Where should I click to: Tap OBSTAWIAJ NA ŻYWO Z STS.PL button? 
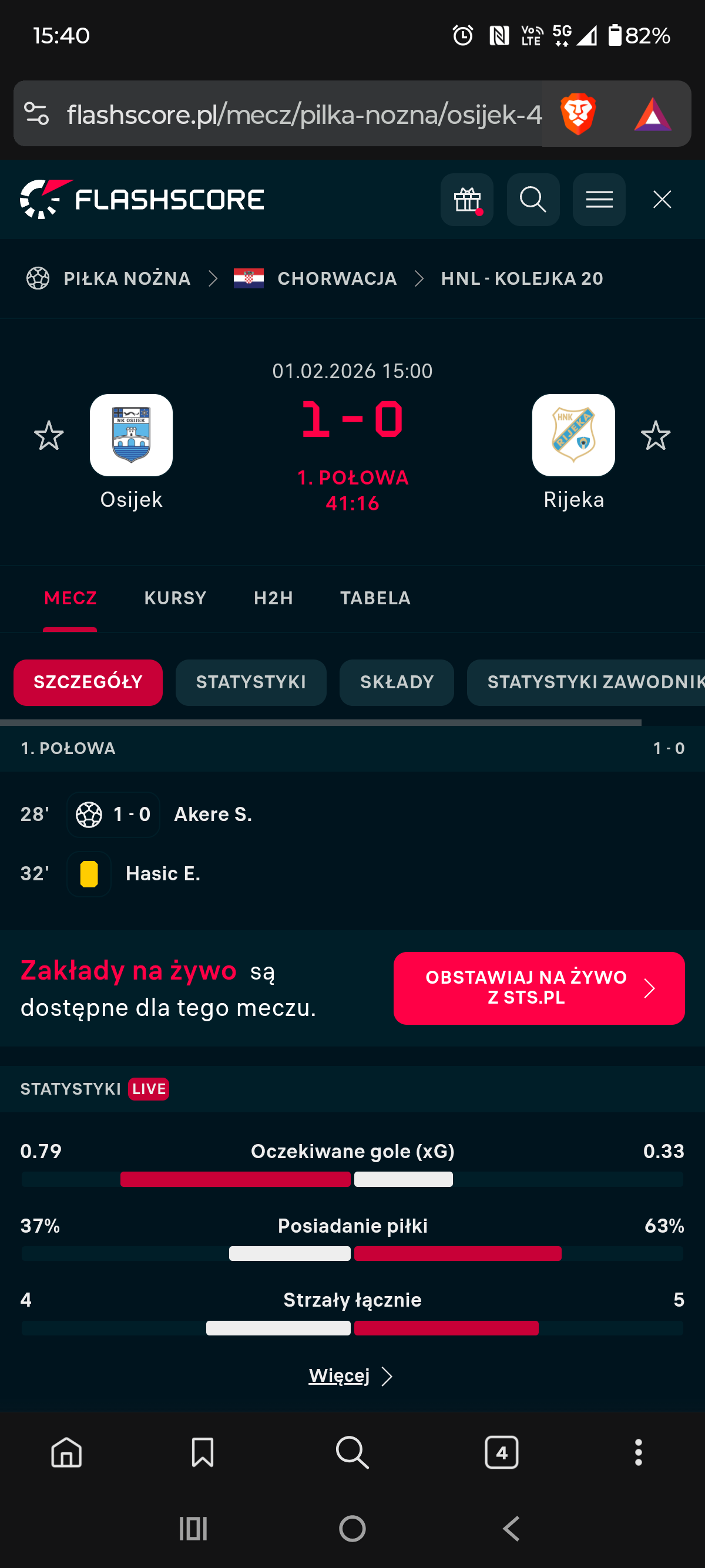(539, 987)
